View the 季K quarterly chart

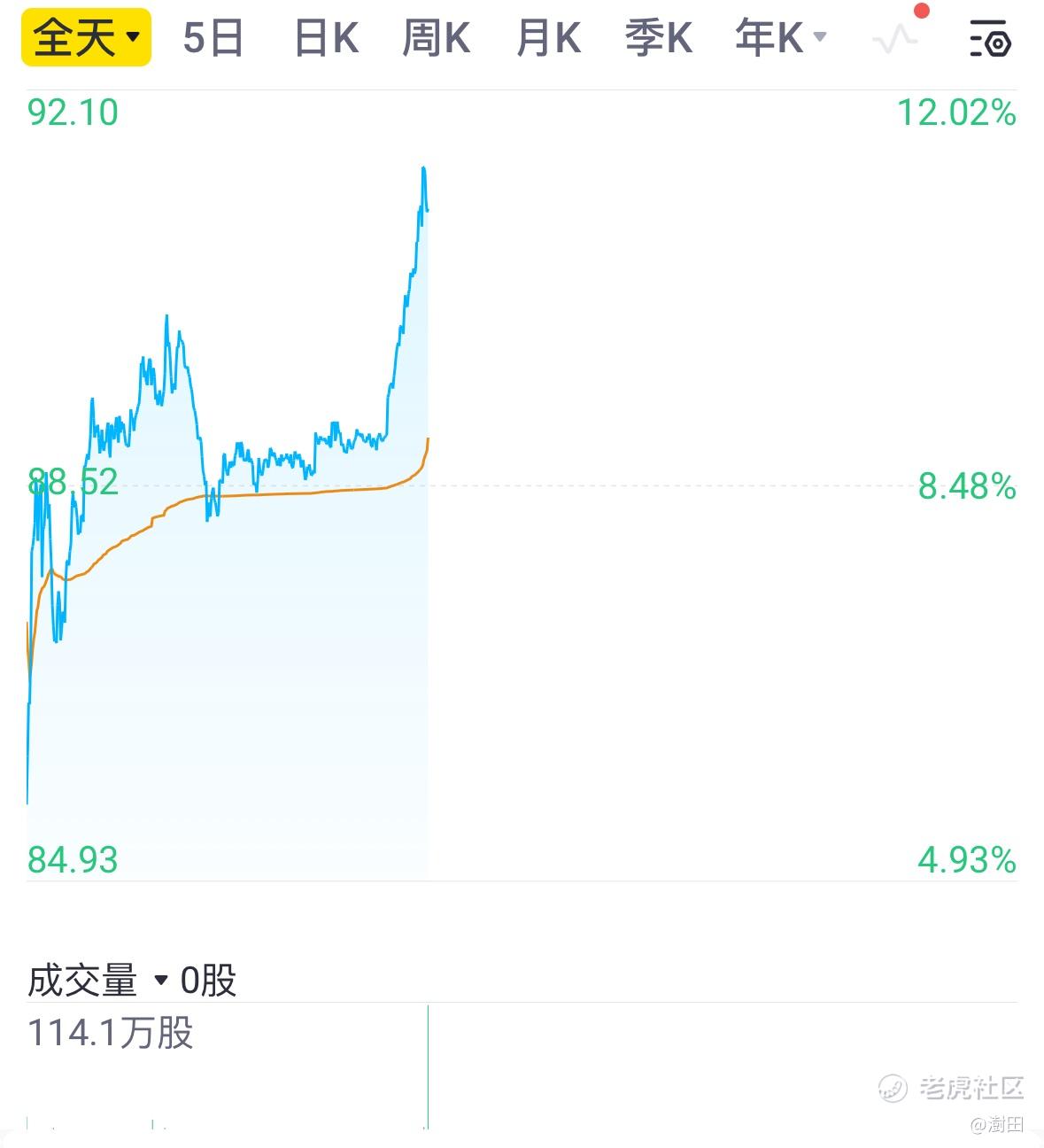pos(658,38)
